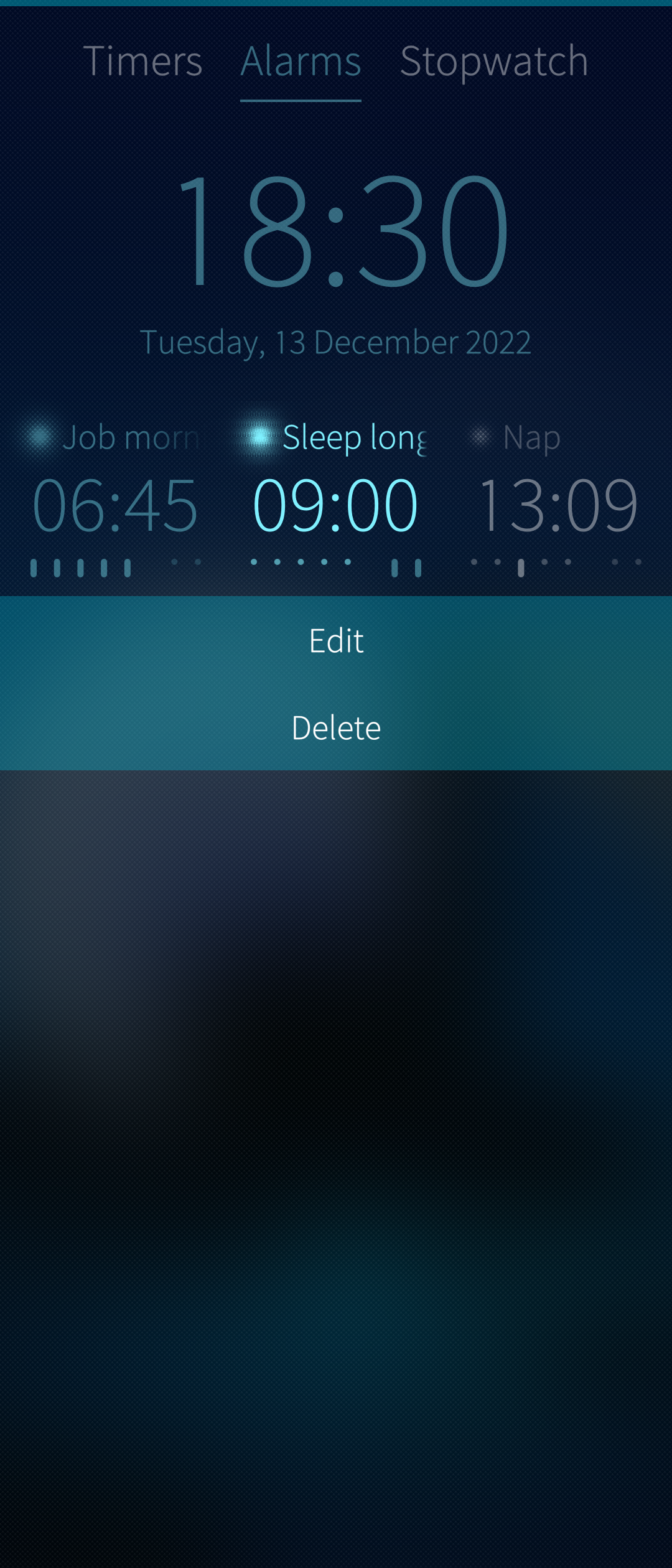Switch to the Timers tab
Screen dimensions: 672x1568
(142, 61)
